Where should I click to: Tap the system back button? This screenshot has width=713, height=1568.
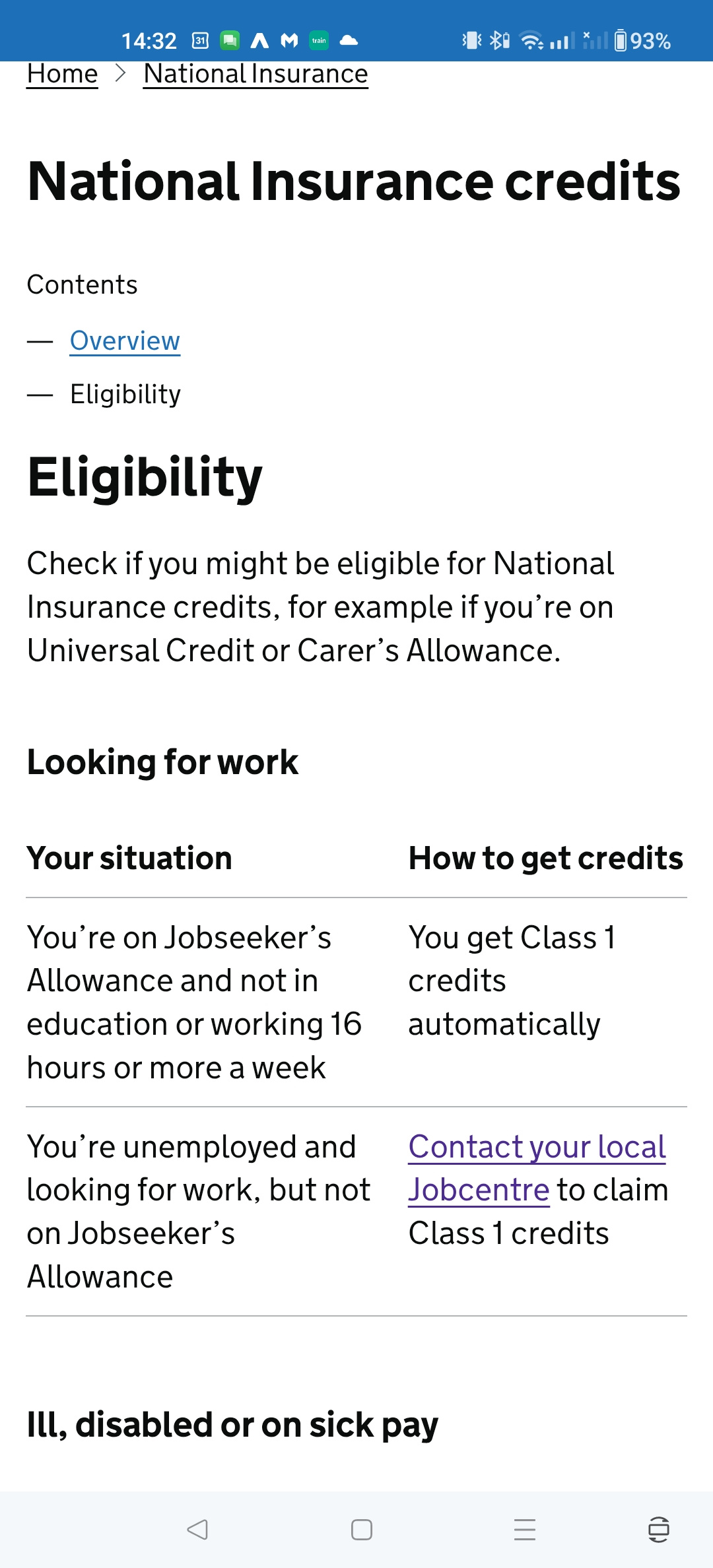[197, 1530]
